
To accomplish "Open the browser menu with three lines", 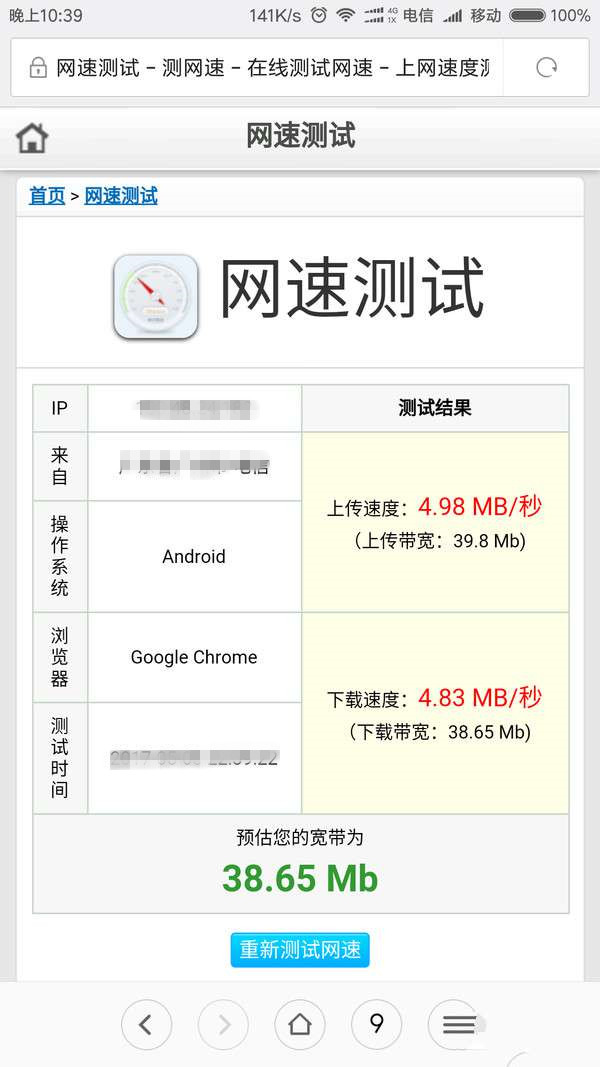I will point(456,1024).
